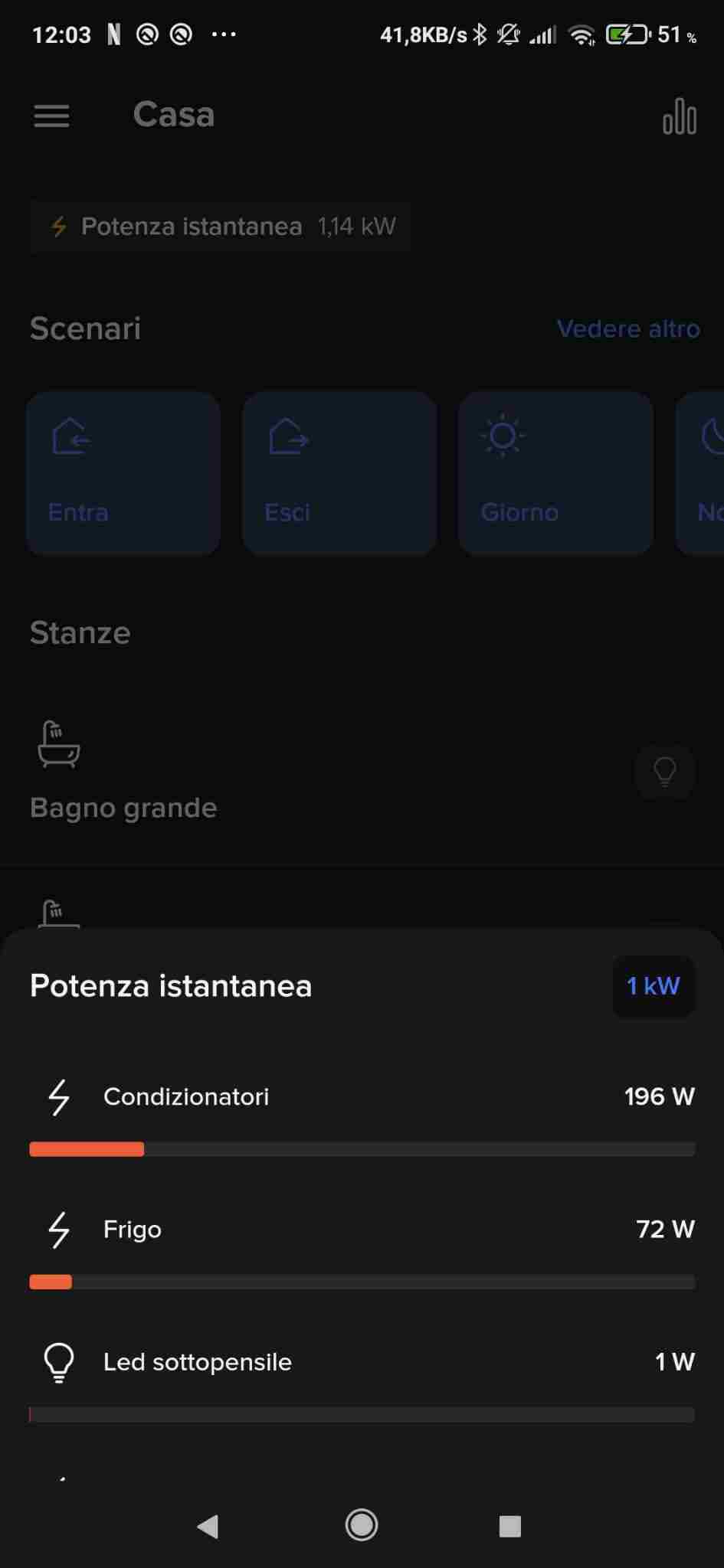This screenshot has width=724, height=1568.
Task: Activate the Esci scenario
Action: coord(339,472)
